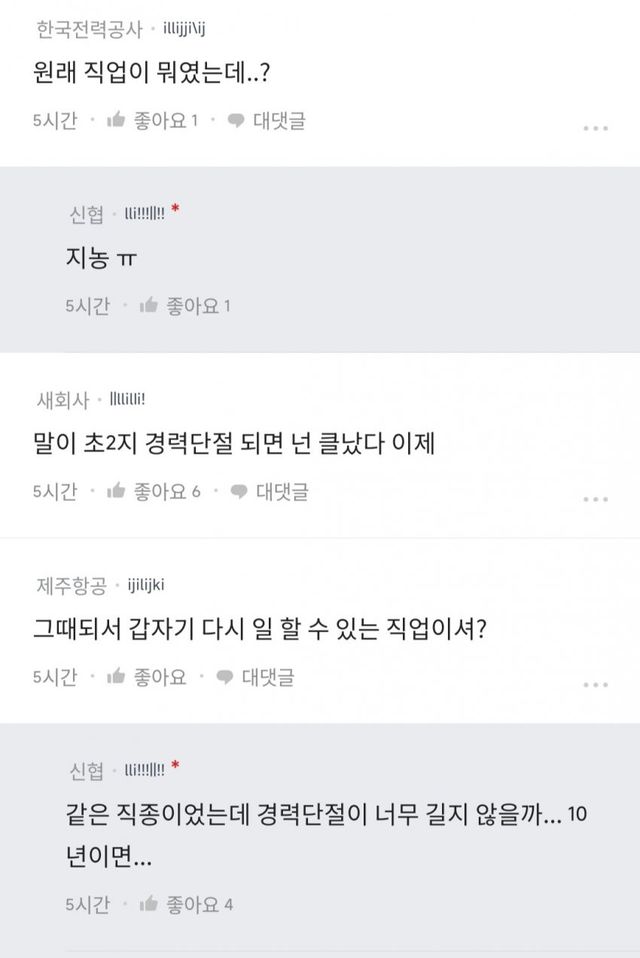Screen dimensions: 640x958
Task: Reply to the 한국전력공사 comment
Action: click(x=266, y=120)
